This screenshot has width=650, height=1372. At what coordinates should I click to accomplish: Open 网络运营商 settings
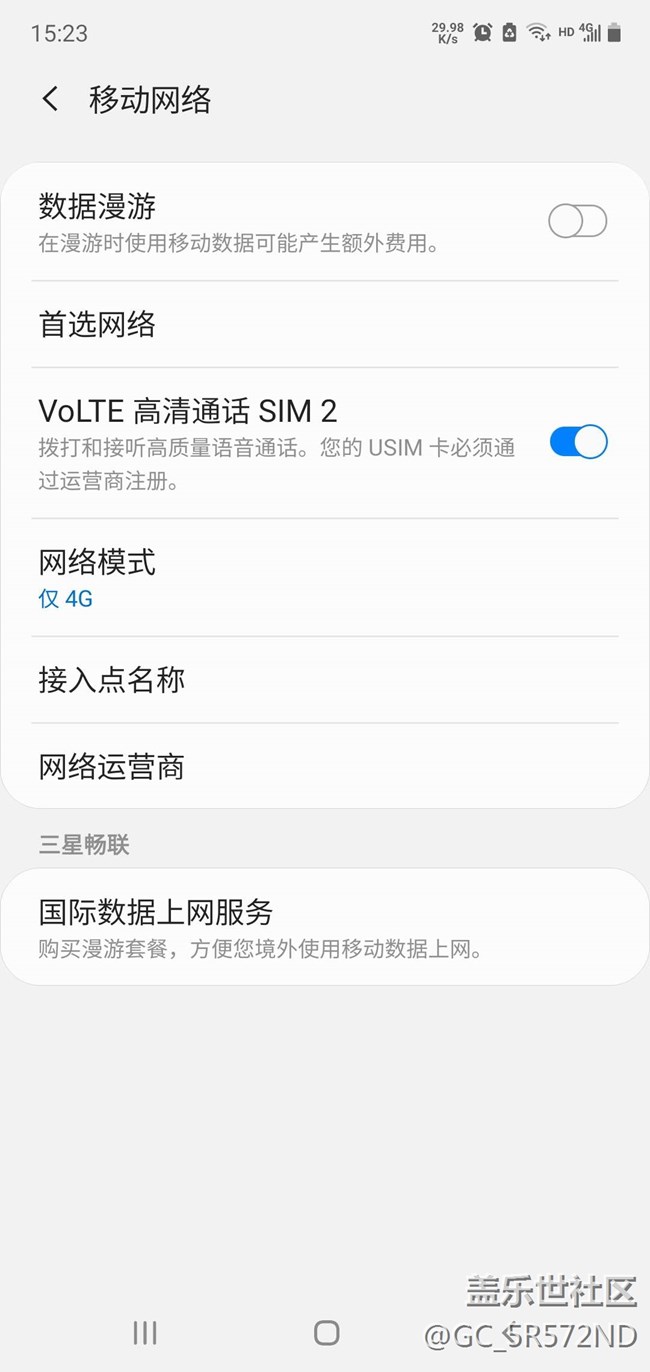click(324, 767)
